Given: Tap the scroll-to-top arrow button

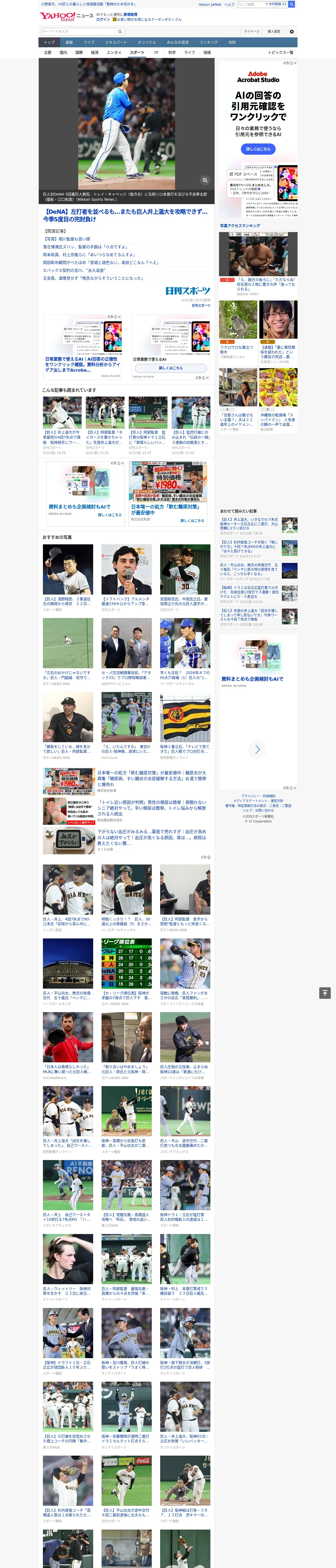Looking at the screenshot, I should coord(325,993).
